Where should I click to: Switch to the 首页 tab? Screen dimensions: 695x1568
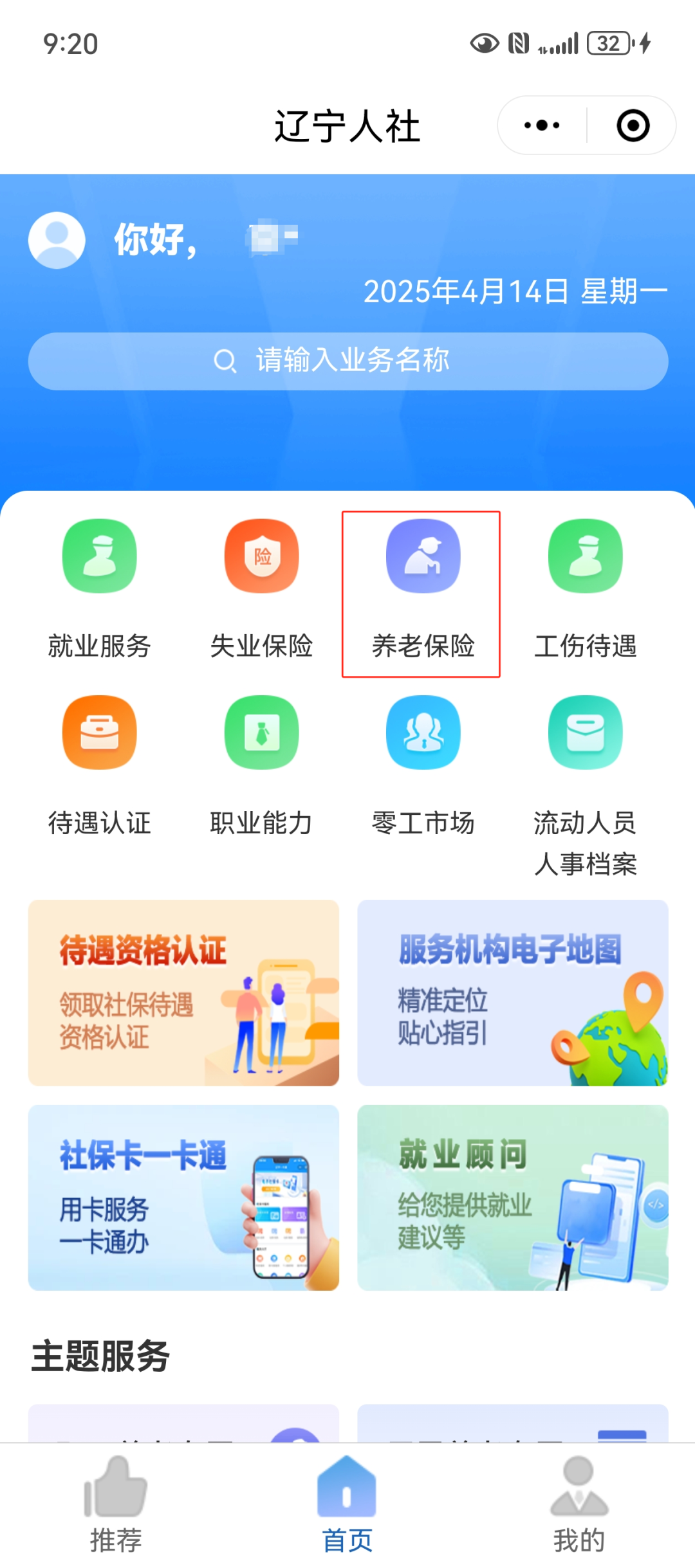[347, 1505]
